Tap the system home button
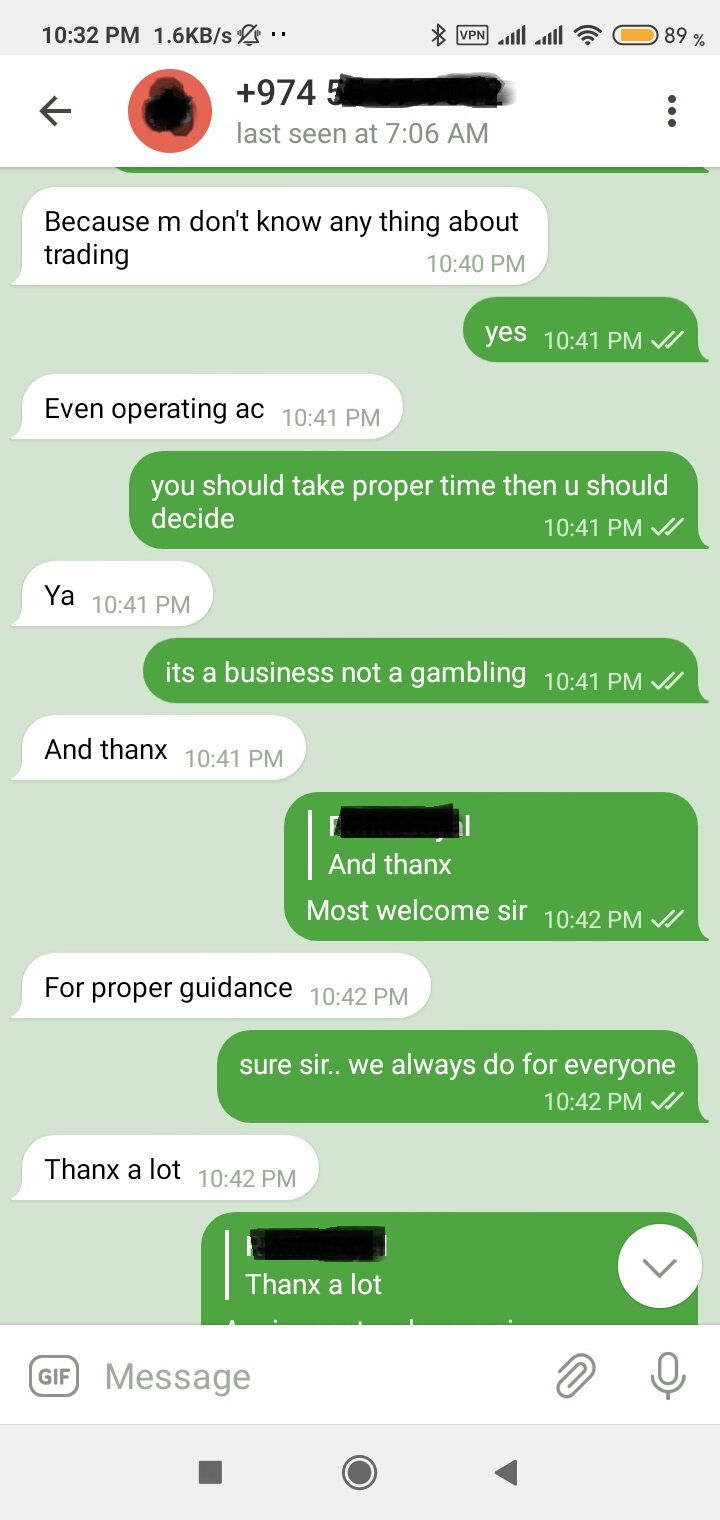The height and width of the screenshot is (1520, 720). click(x=359, y=1472)
